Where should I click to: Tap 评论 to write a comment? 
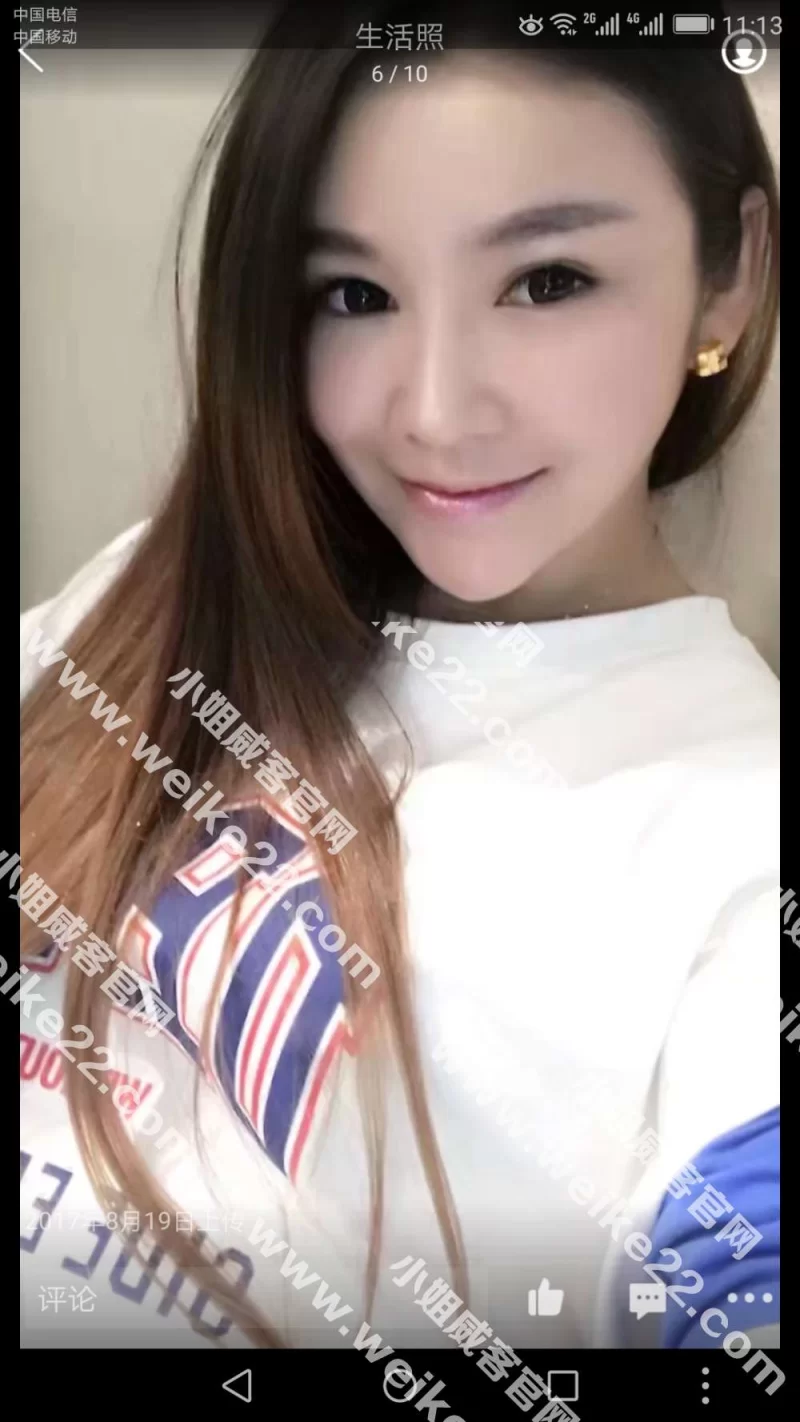67,1299
